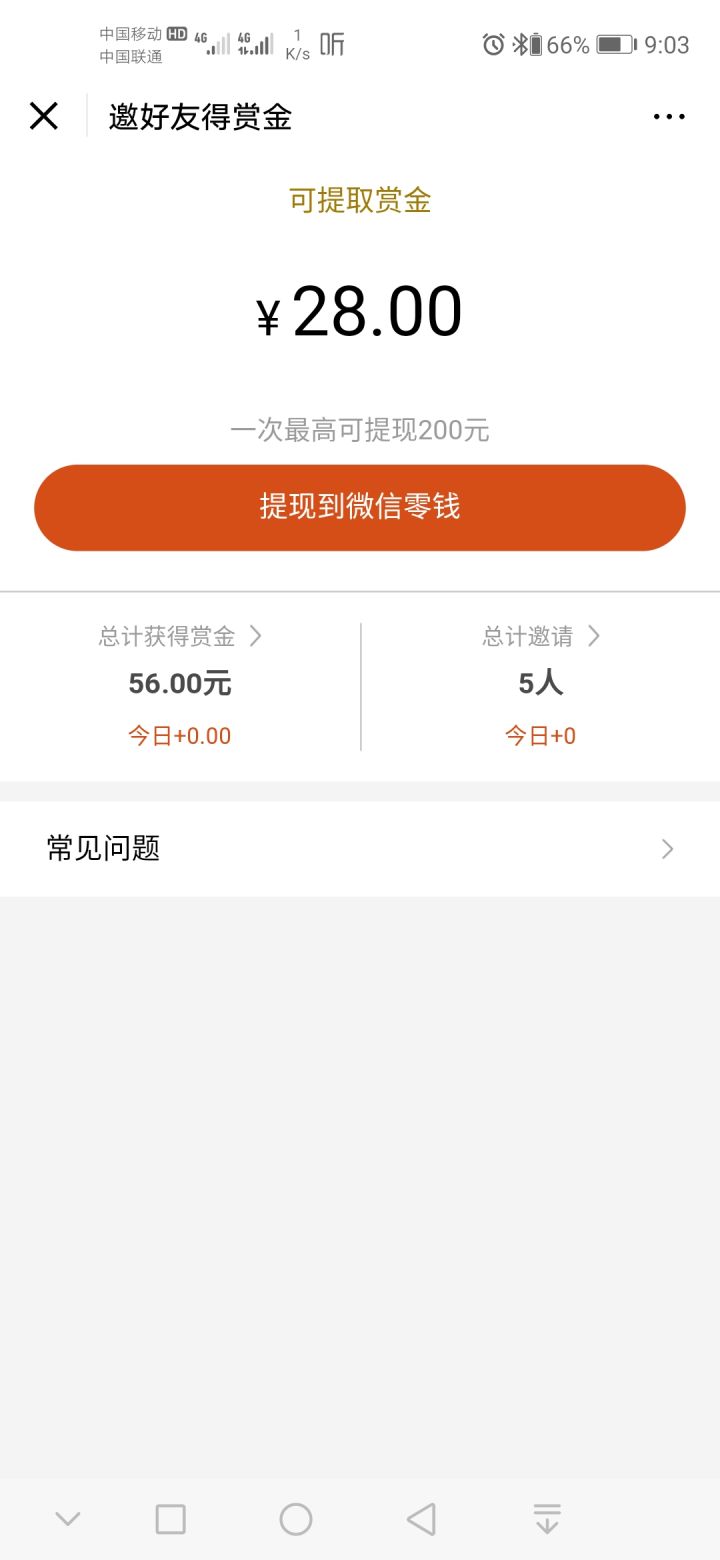Viewport: 720px width, 1560px height.
Task: Select the back triangle in navigation bar
Action: pyautogui.click(x=421, y=1518)
